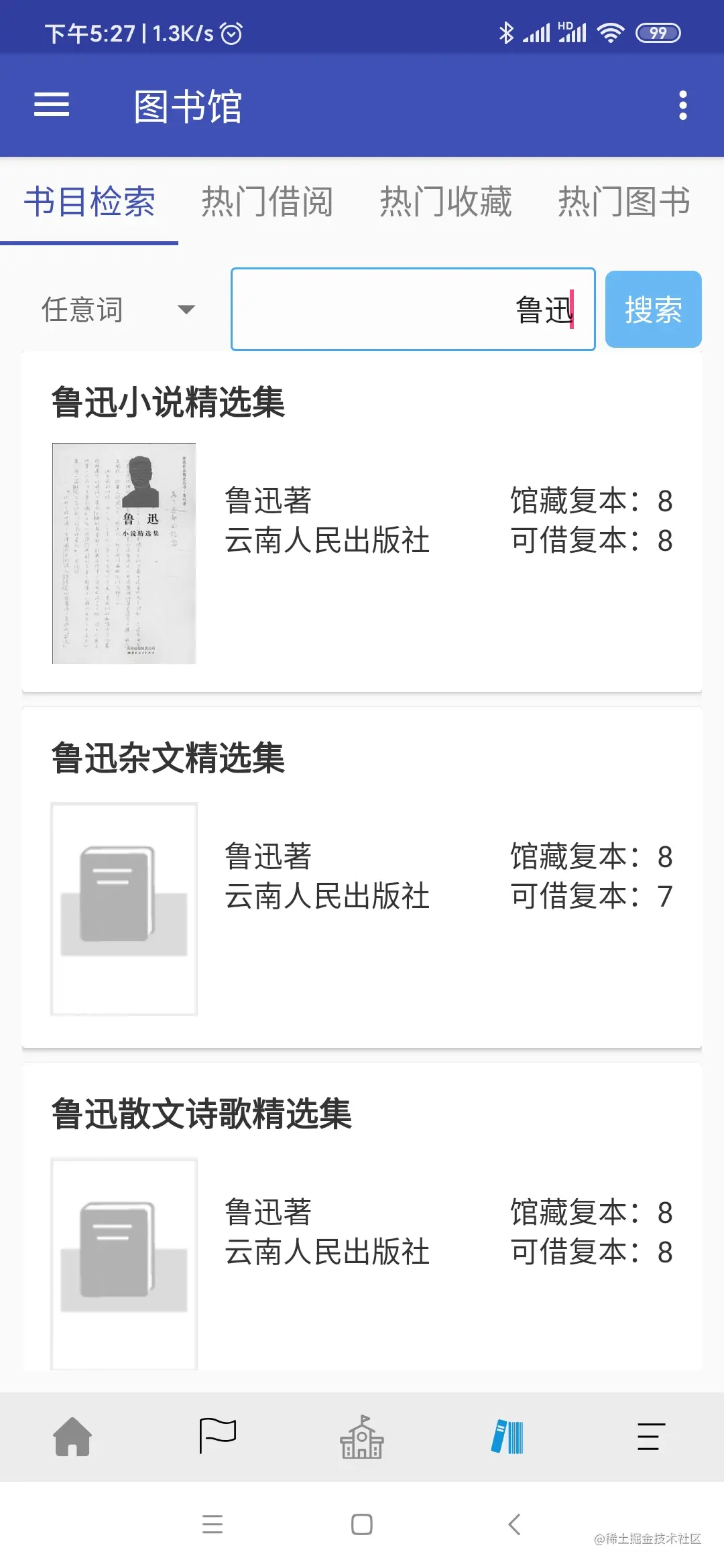This screenshot has height=1568, width=724.
Task: Switch to the 热门图书 tab
Action: (623, 202)
